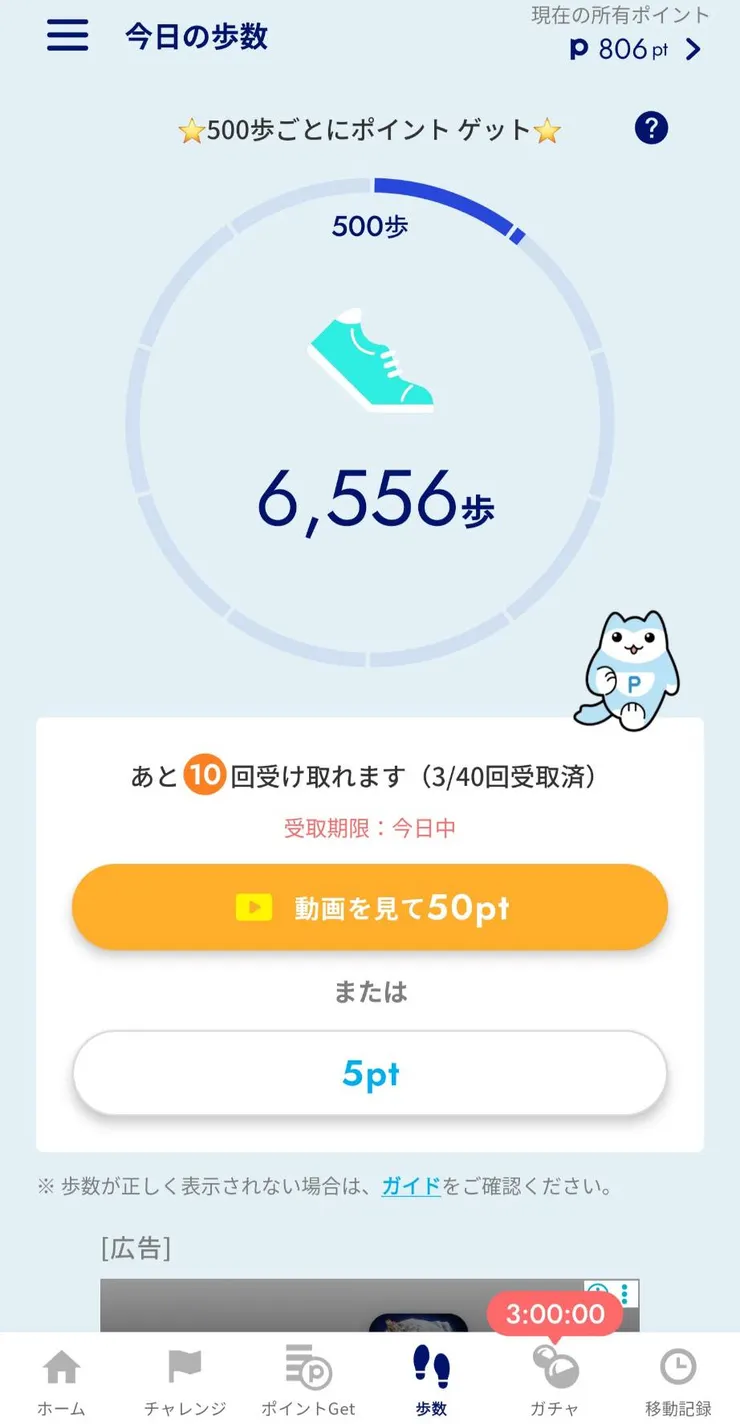The height and width of the screenshot is (1424, 740).
Task: Tap the 3:00:00 countdown timer badge
Action: tap(554, 1314)
